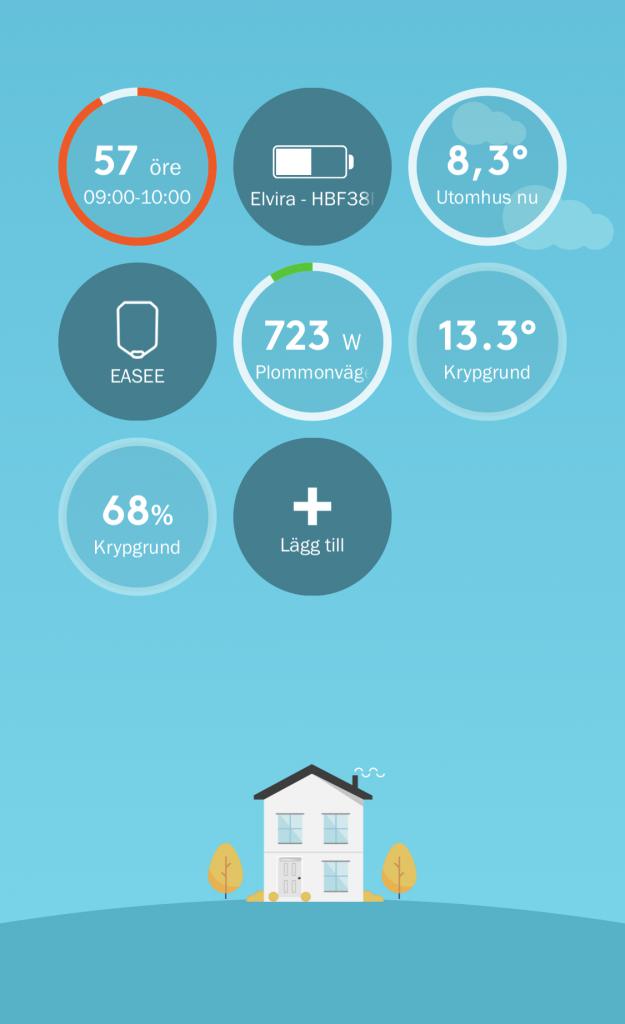Open the 723 W Plommonvägen consumption bubble

312,342
